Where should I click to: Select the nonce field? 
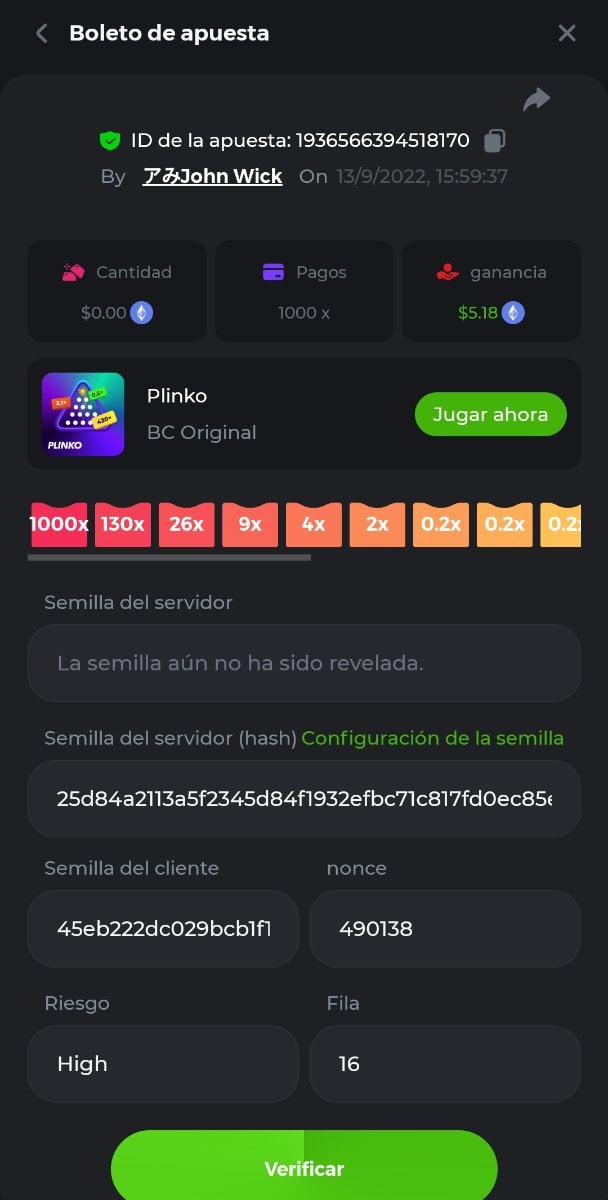point(445,928)
